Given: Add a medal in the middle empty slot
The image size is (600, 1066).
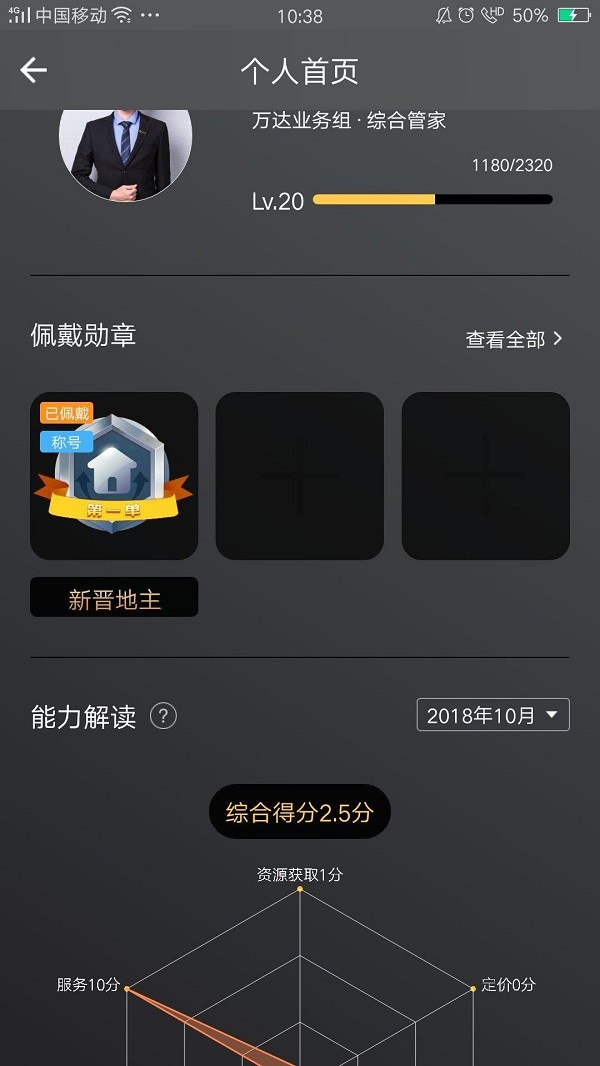Looking at the screenshot, I should point(300,476).
